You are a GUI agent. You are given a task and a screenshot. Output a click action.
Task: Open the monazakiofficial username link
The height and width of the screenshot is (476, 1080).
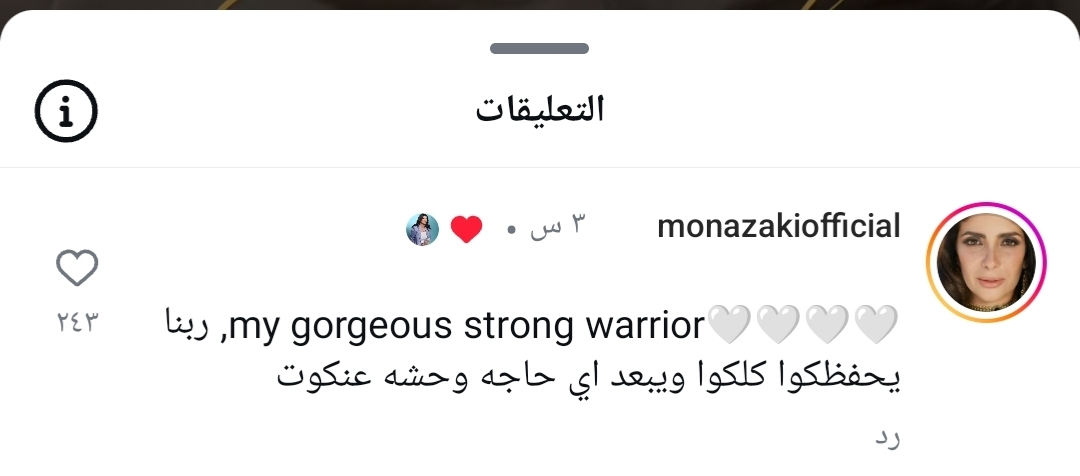[778, 227]
